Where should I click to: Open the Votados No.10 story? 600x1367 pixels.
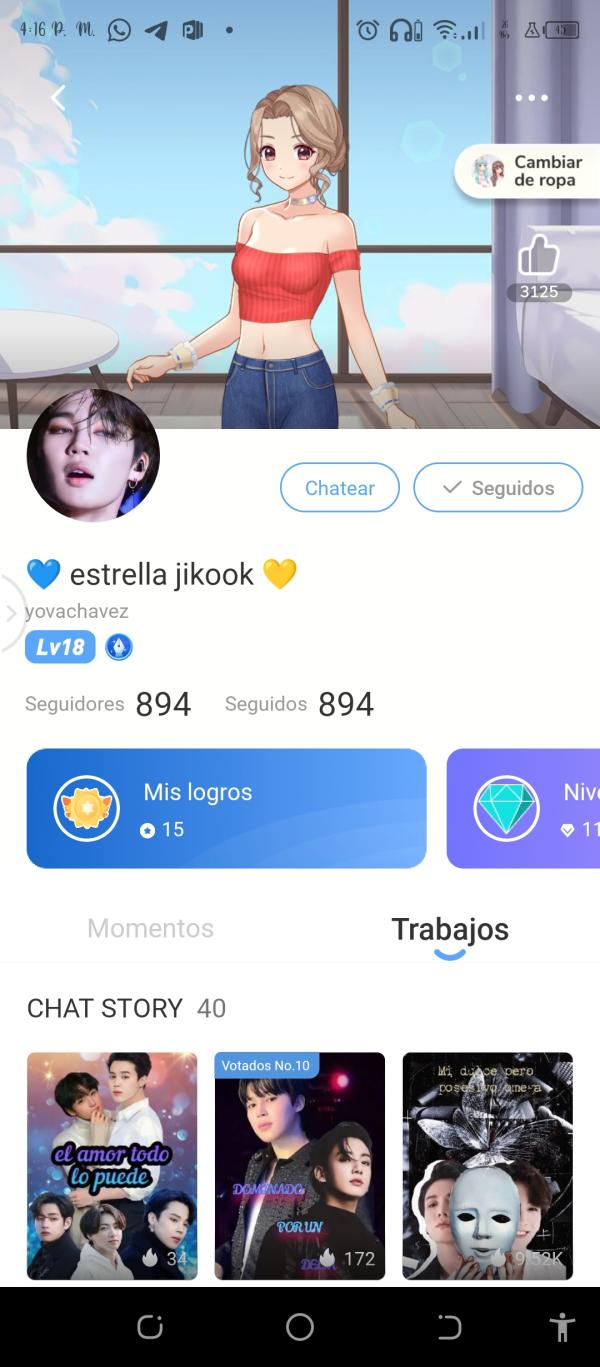pos(299,1165)
